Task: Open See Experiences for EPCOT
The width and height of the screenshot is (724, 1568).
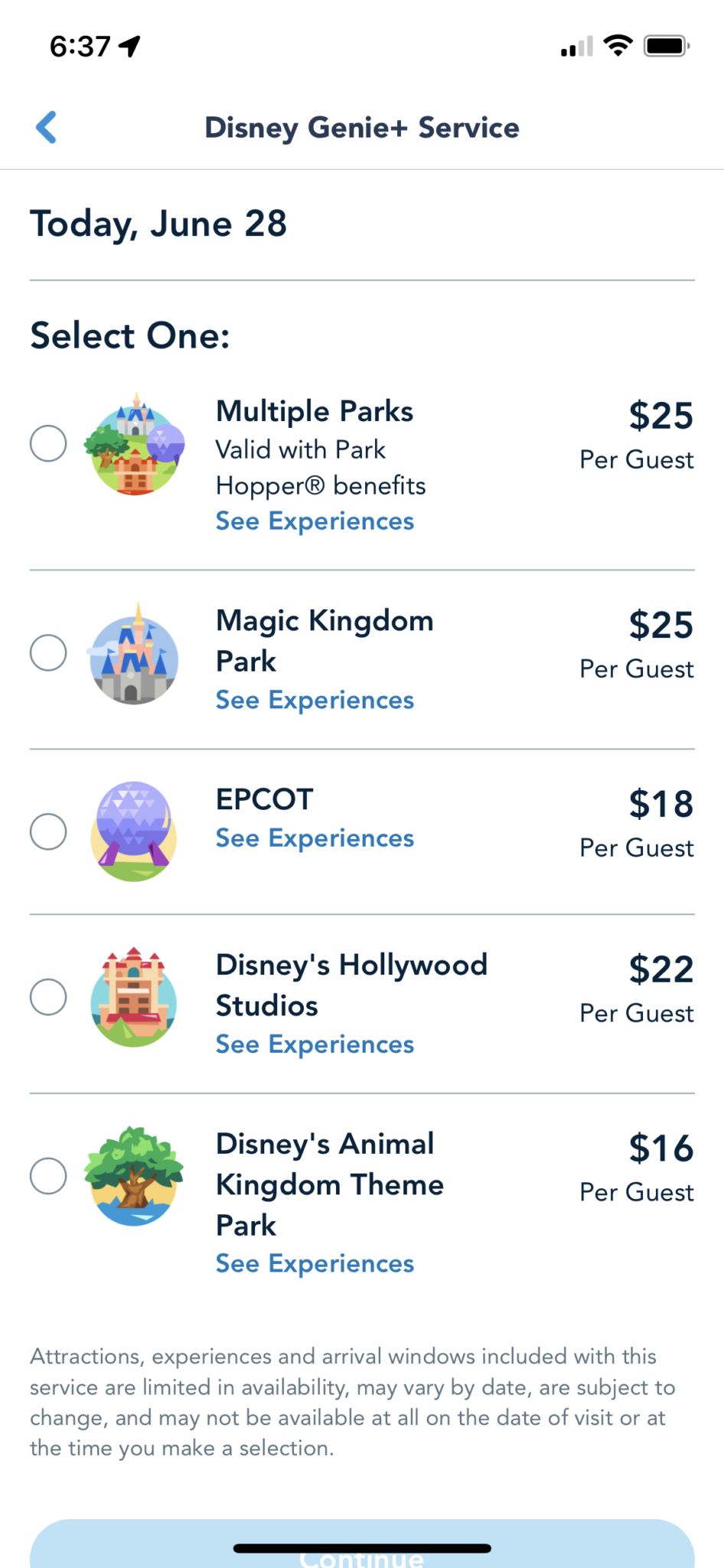Action: tap(314, 838)
